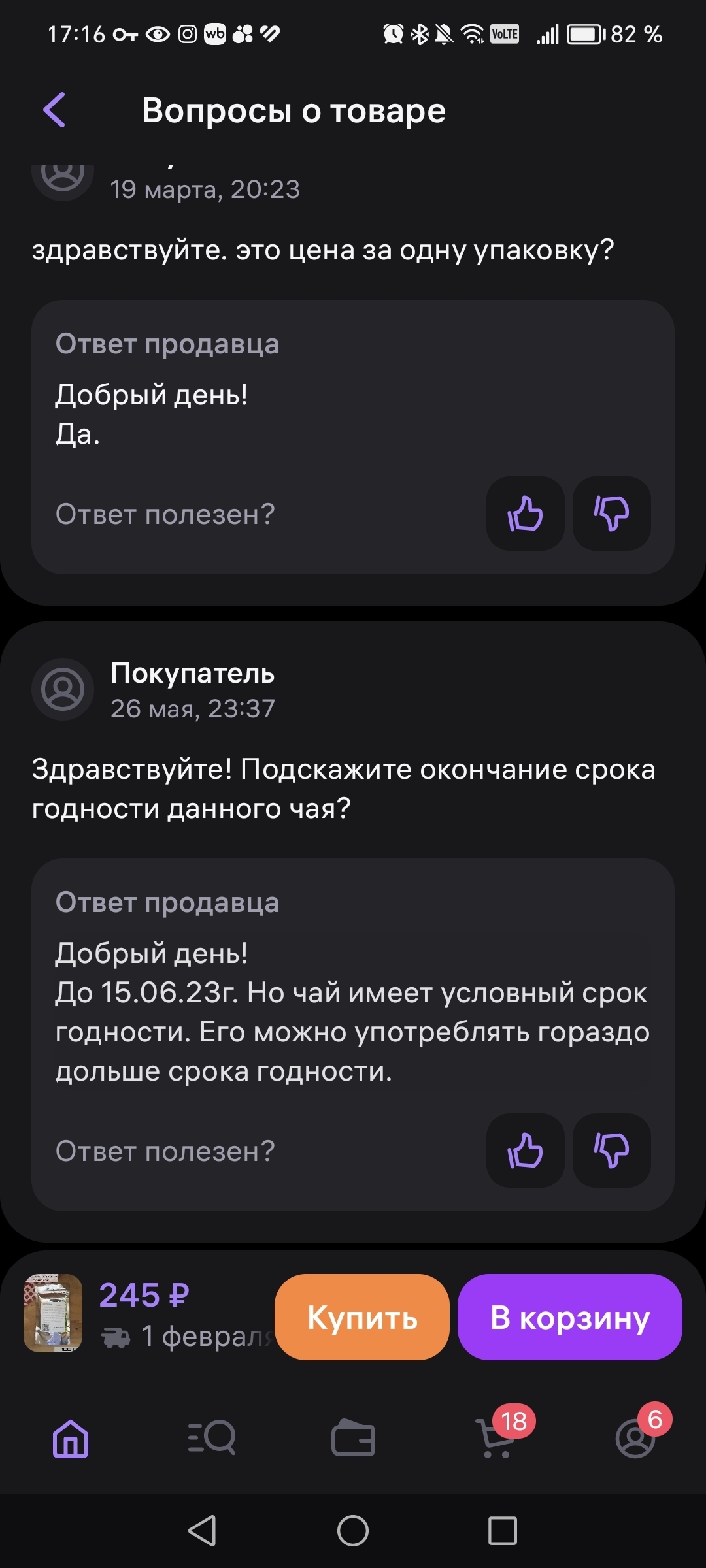Go back from Вопросы о товаре
The image size is (706, 1568).
(x=54, y=110)
